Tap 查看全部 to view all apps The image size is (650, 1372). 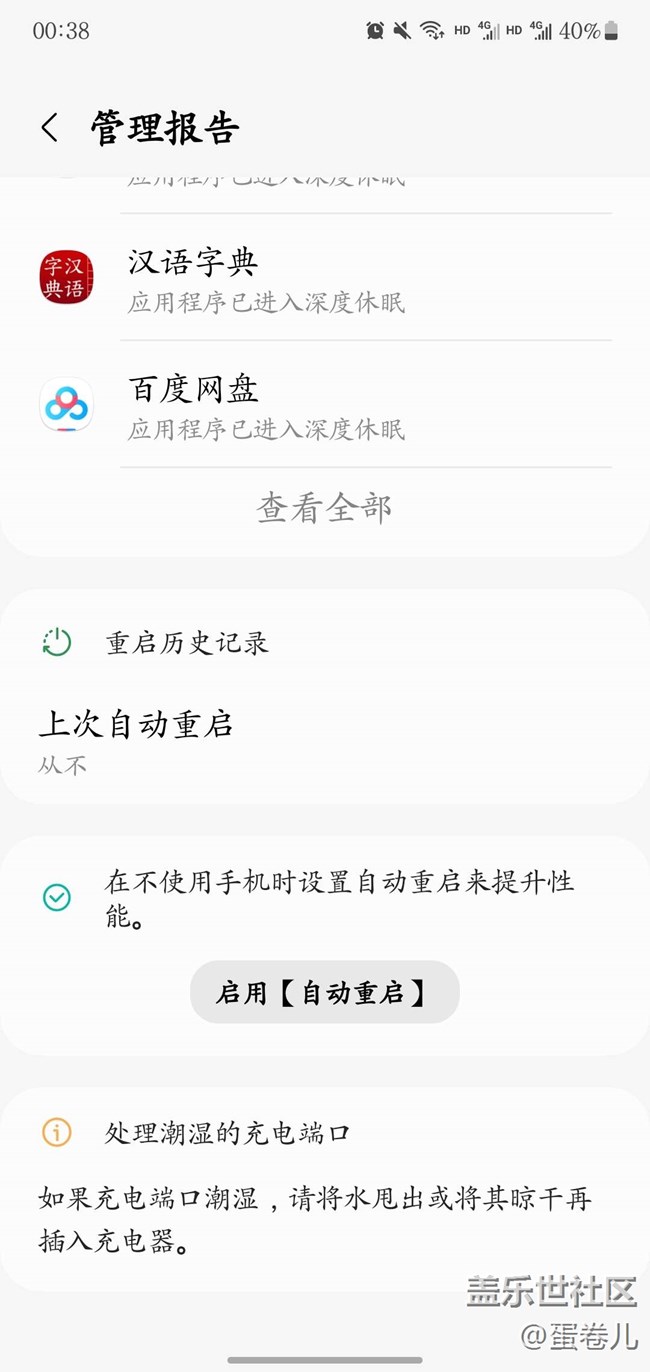(324, 508)
